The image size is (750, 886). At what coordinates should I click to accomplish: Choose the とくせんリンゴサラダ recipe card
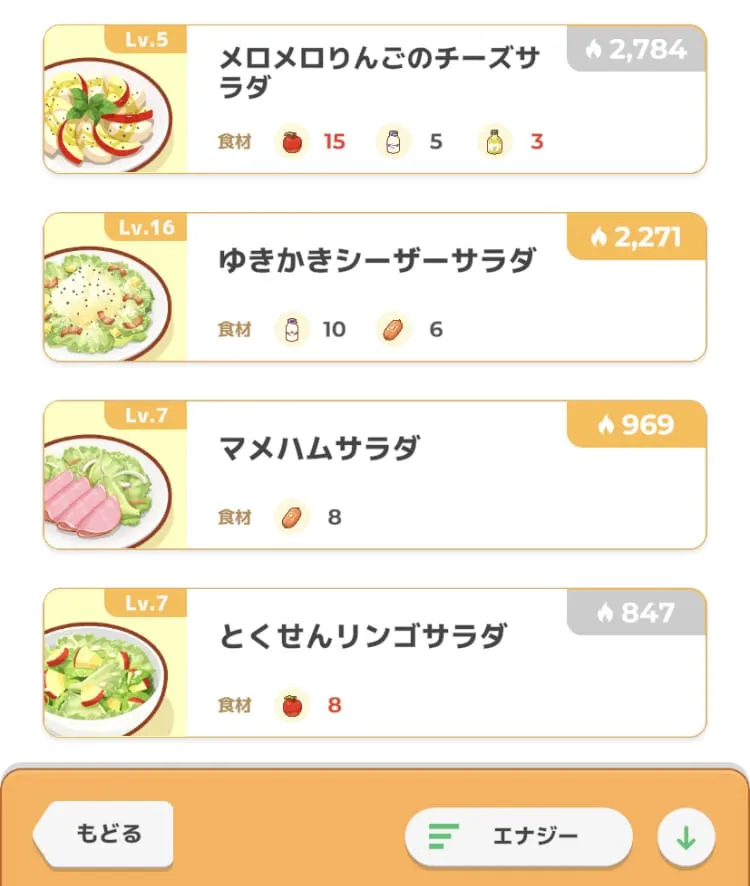tap(375, 663)
